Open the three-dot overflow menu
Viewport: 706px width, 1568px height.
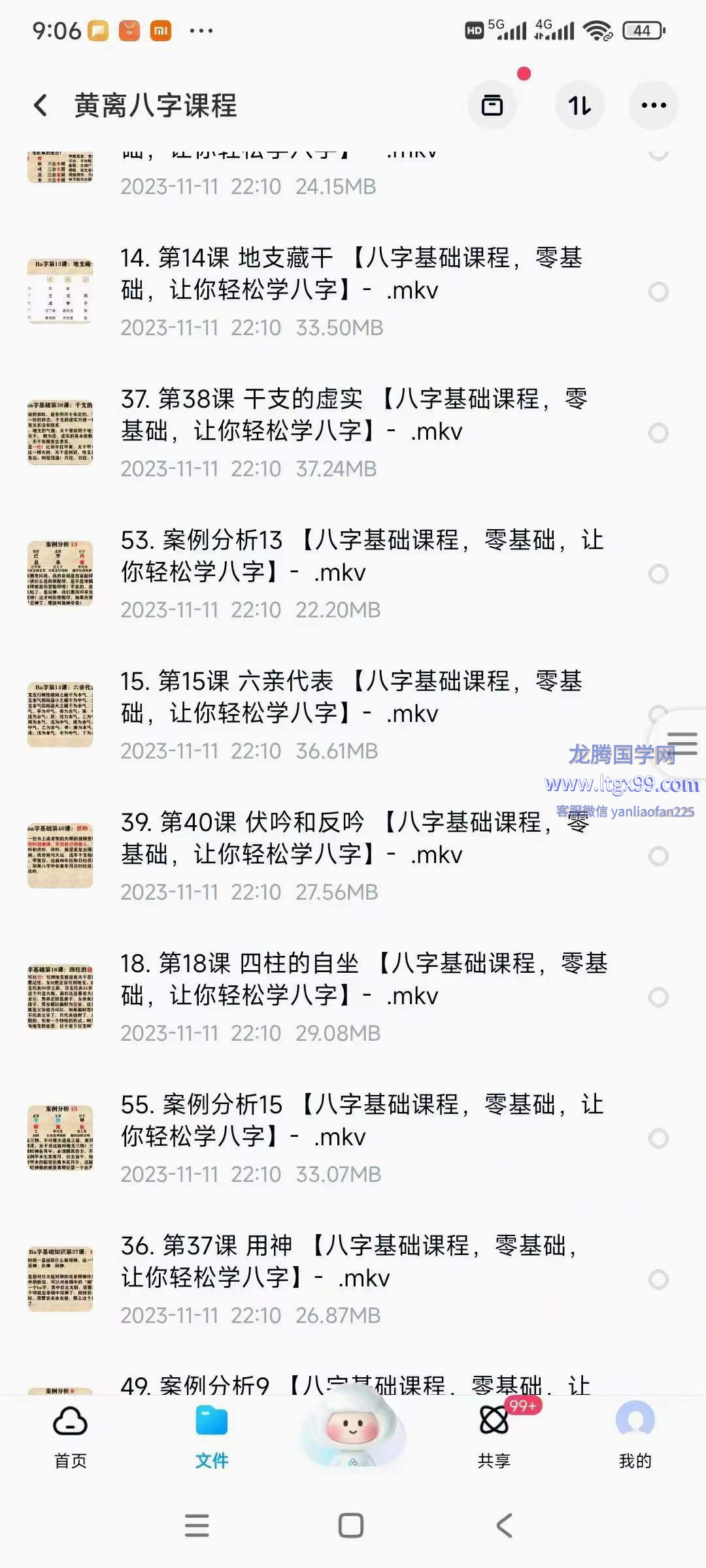point(653,105)
